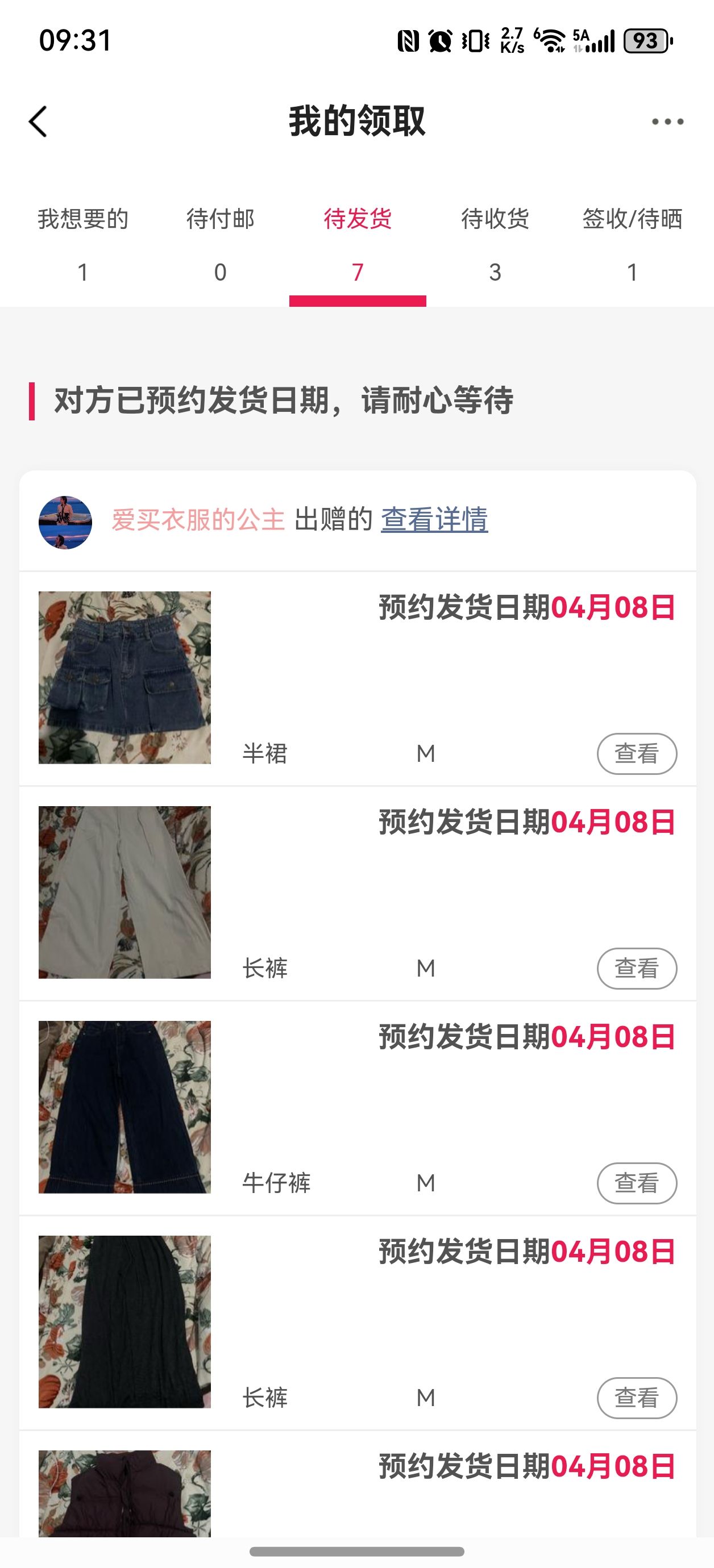Viewport: 714px width, 1568px height.
Task: Open the 签收/待晒 tab
Action: [x=632, y=244]
